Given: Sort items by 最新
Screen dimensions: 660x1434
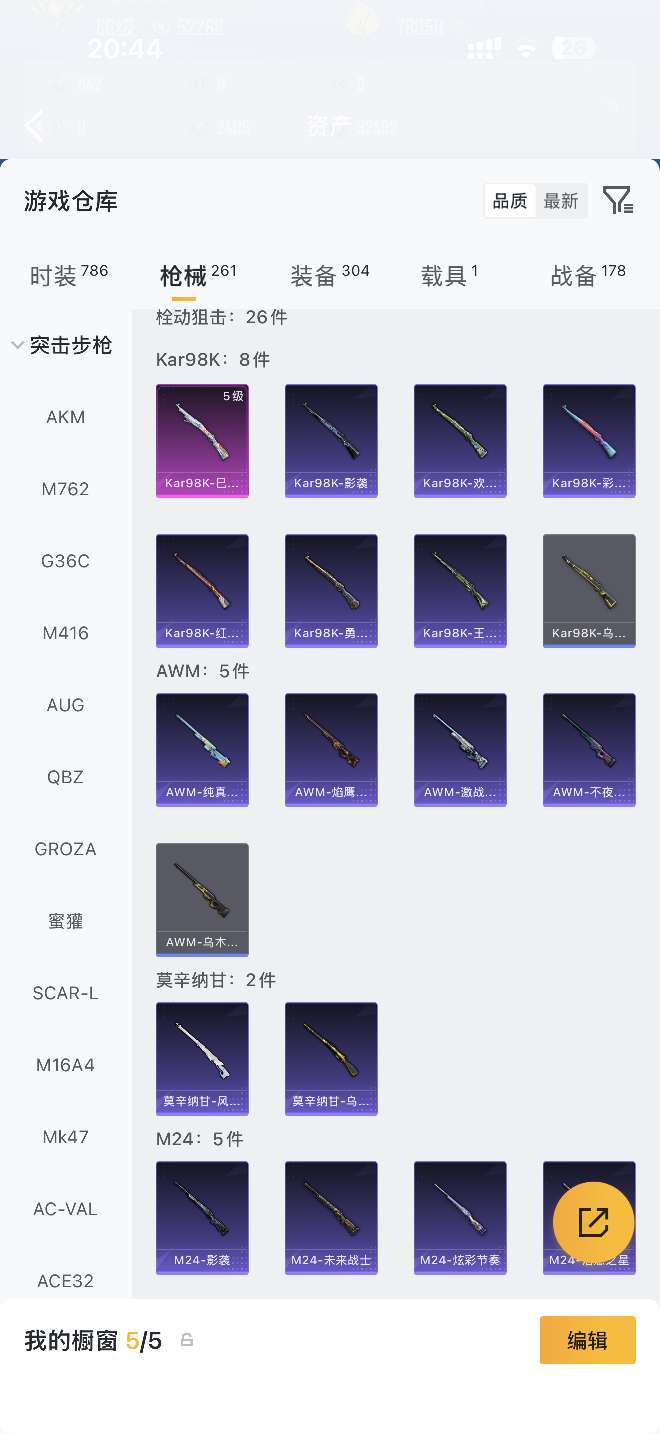Looking at the screenshot, I should pyautogui.click(x=561, y=201).
